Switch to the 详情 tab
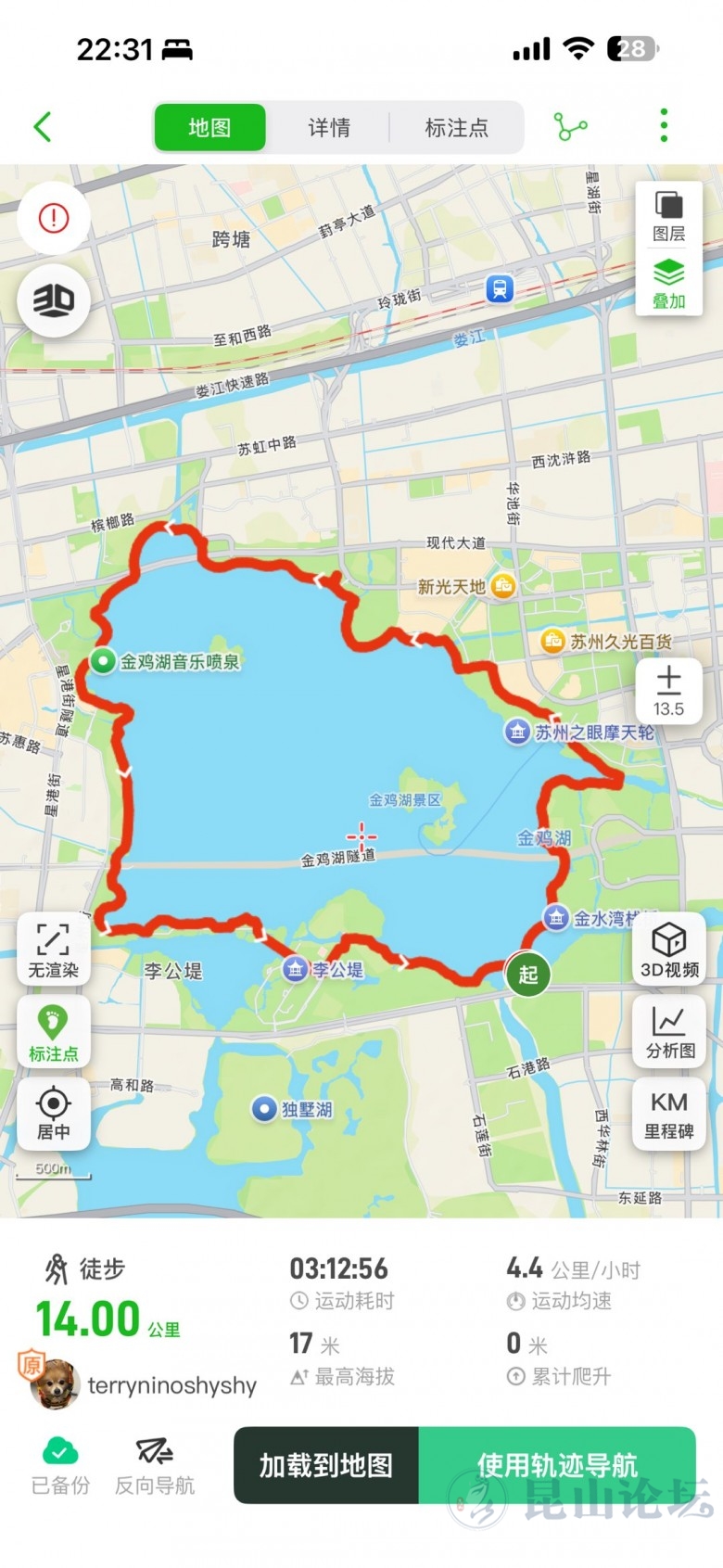 (329, 128)
